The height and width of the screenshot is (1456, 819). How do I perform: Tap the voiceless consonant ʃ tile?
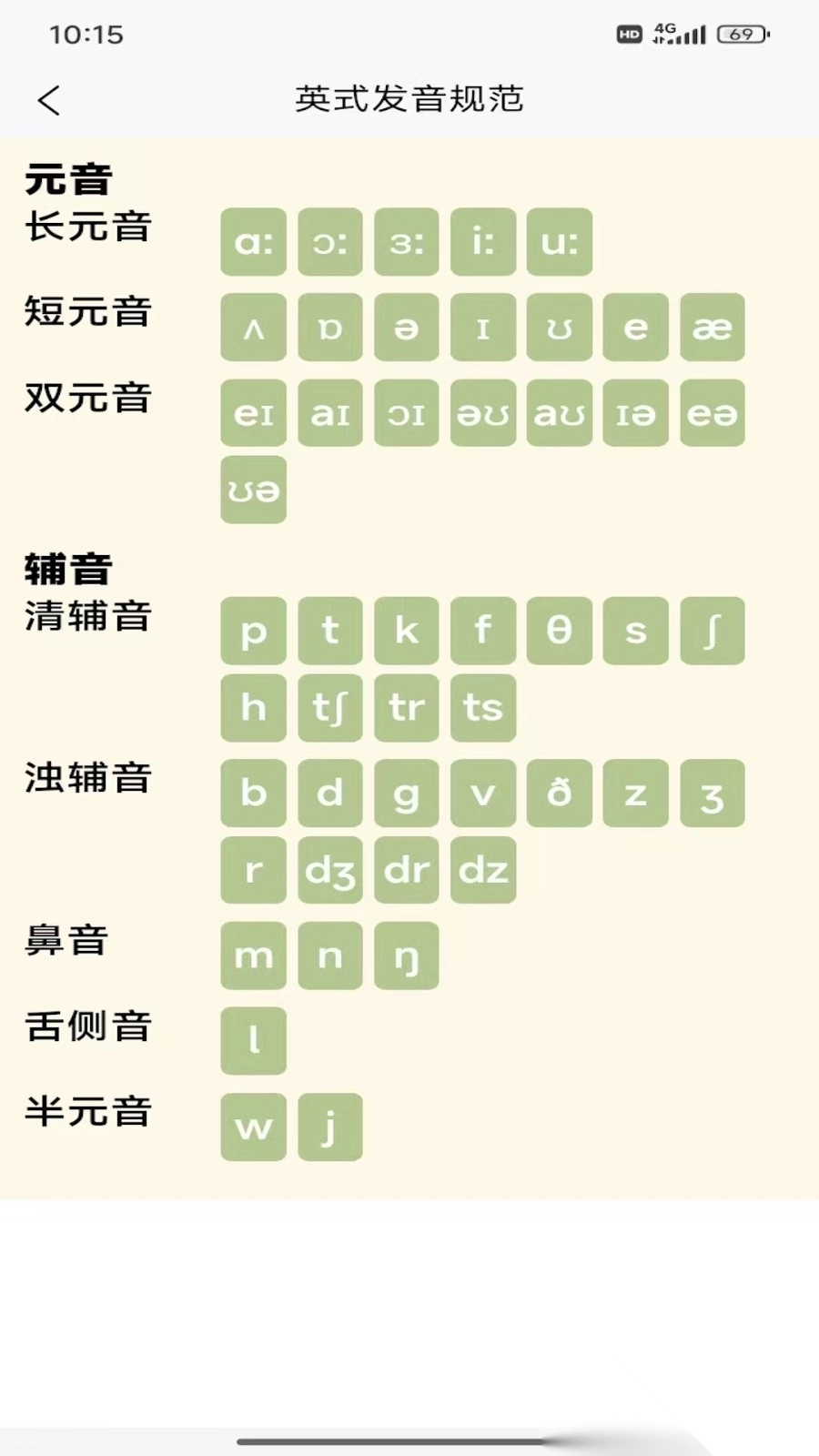tap(712, 631)
